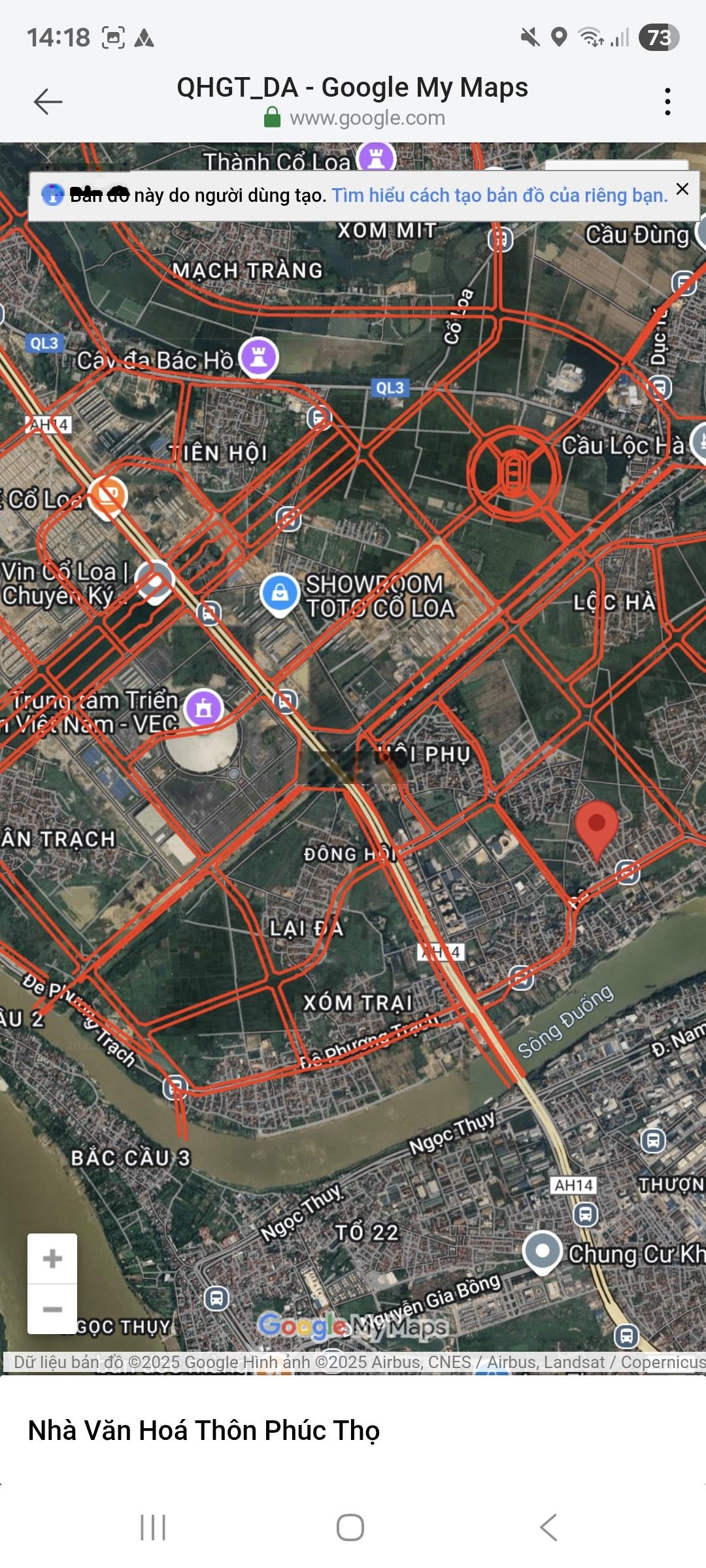Open the Trung tâm Triển lãm VEC marker
The height and width of the screenshot is (1568, 706).
pos(204,708)
